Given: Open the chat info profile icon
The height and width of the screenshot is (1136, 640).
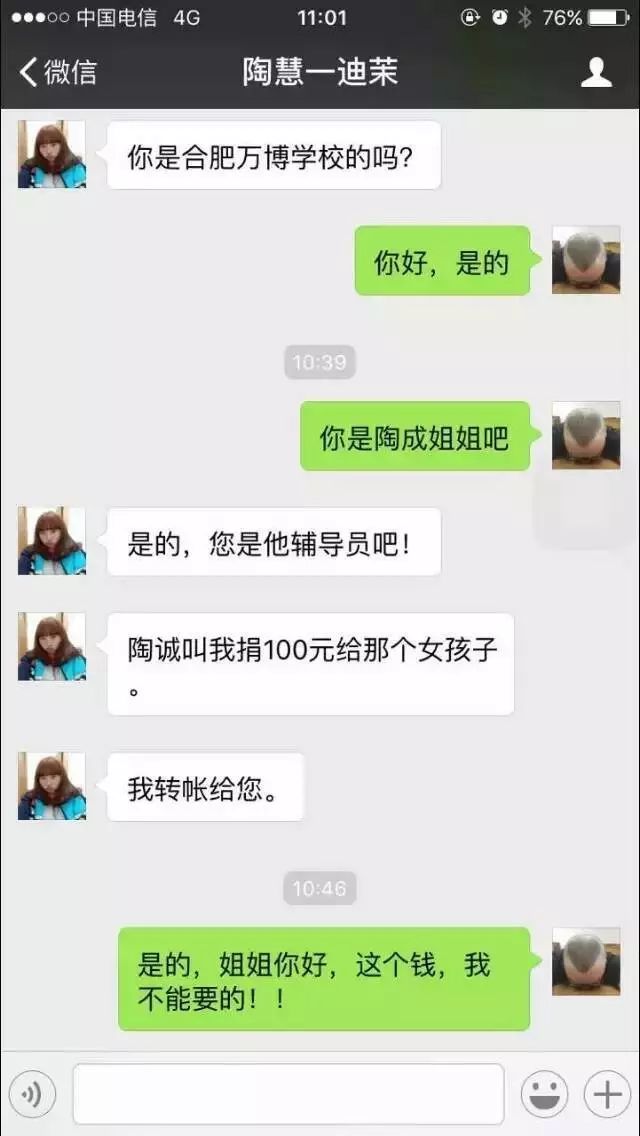Looking at the screenshot, I should click(596, 72).
